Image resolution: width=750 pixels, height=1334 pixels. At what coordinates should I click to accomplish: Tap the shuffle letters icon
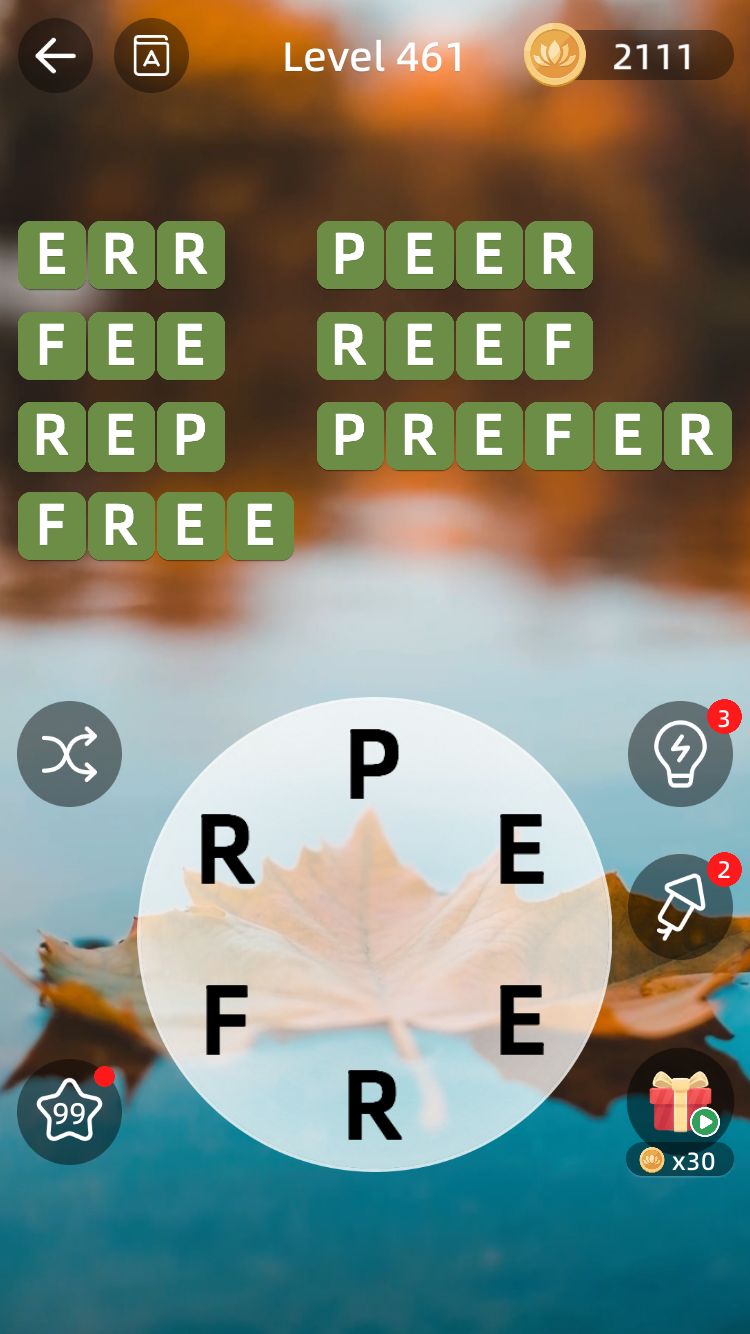click(x=68, y=753)
